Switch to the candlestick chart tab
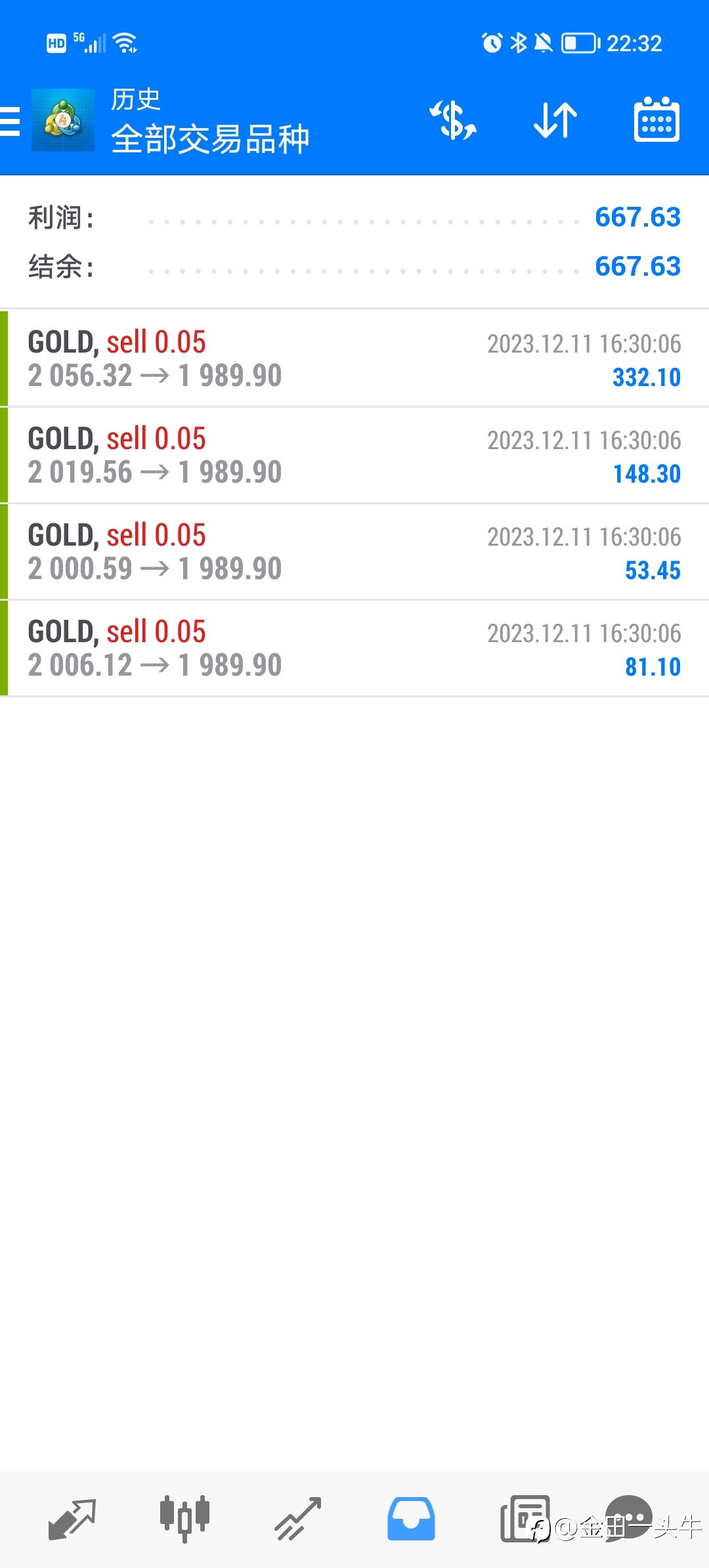This screenshot has width=709, height=1568. pos(184,1519)
